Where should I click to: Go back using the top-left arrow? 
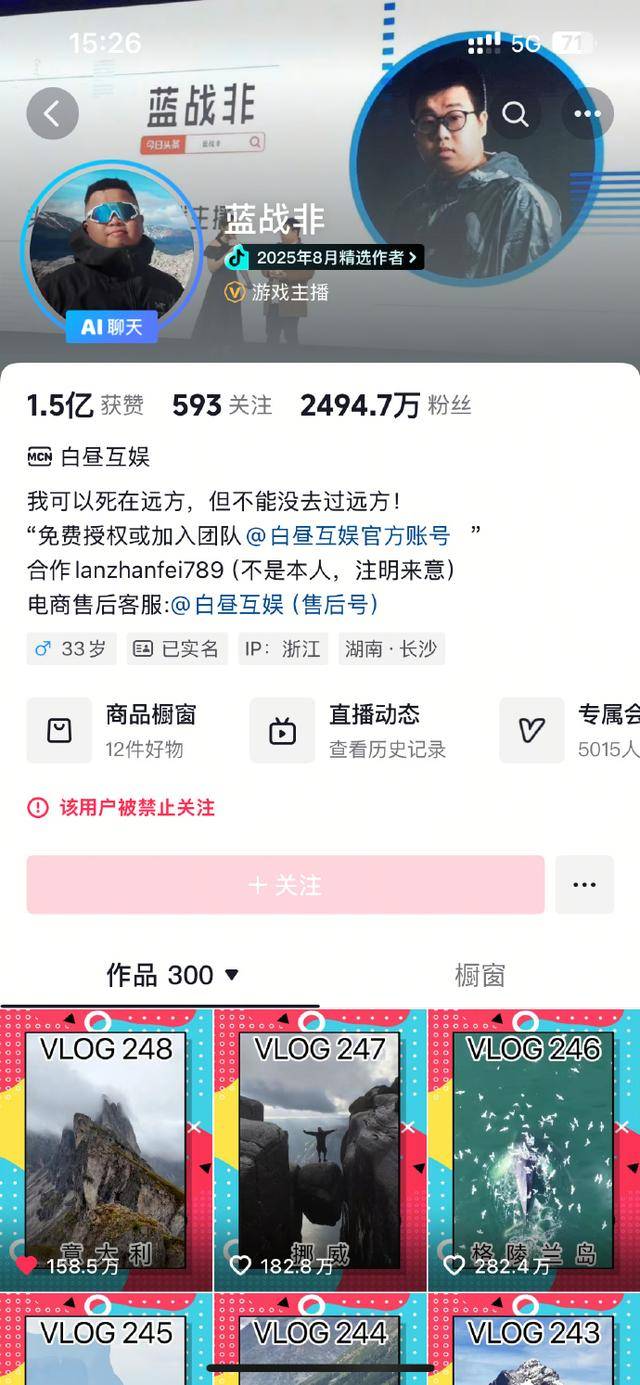[x=52, y=113]
